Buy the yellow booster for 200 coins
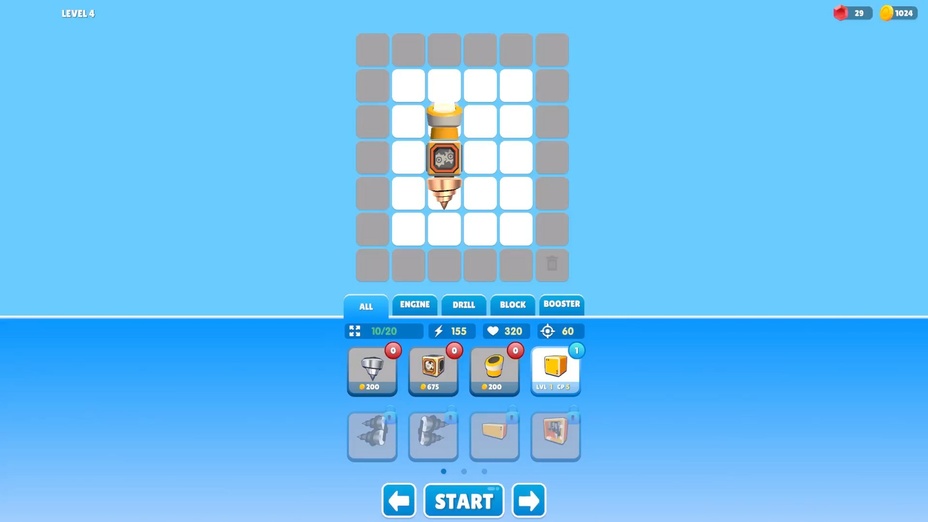This screenshot has width=928, height=522. click(494, 371)
